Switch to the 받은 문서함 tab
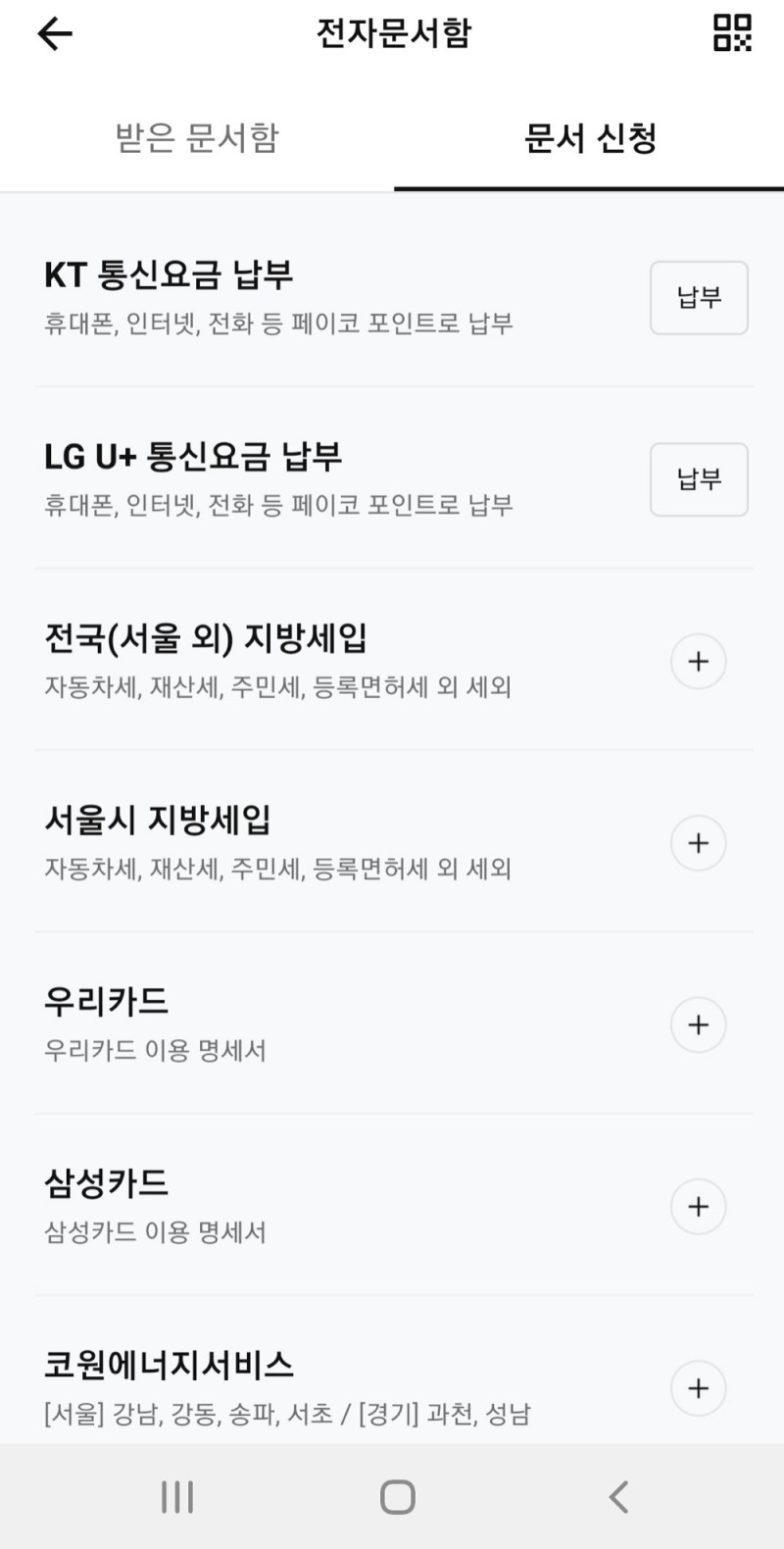Screen dimensions: 784x1549 tap(196, 139)
